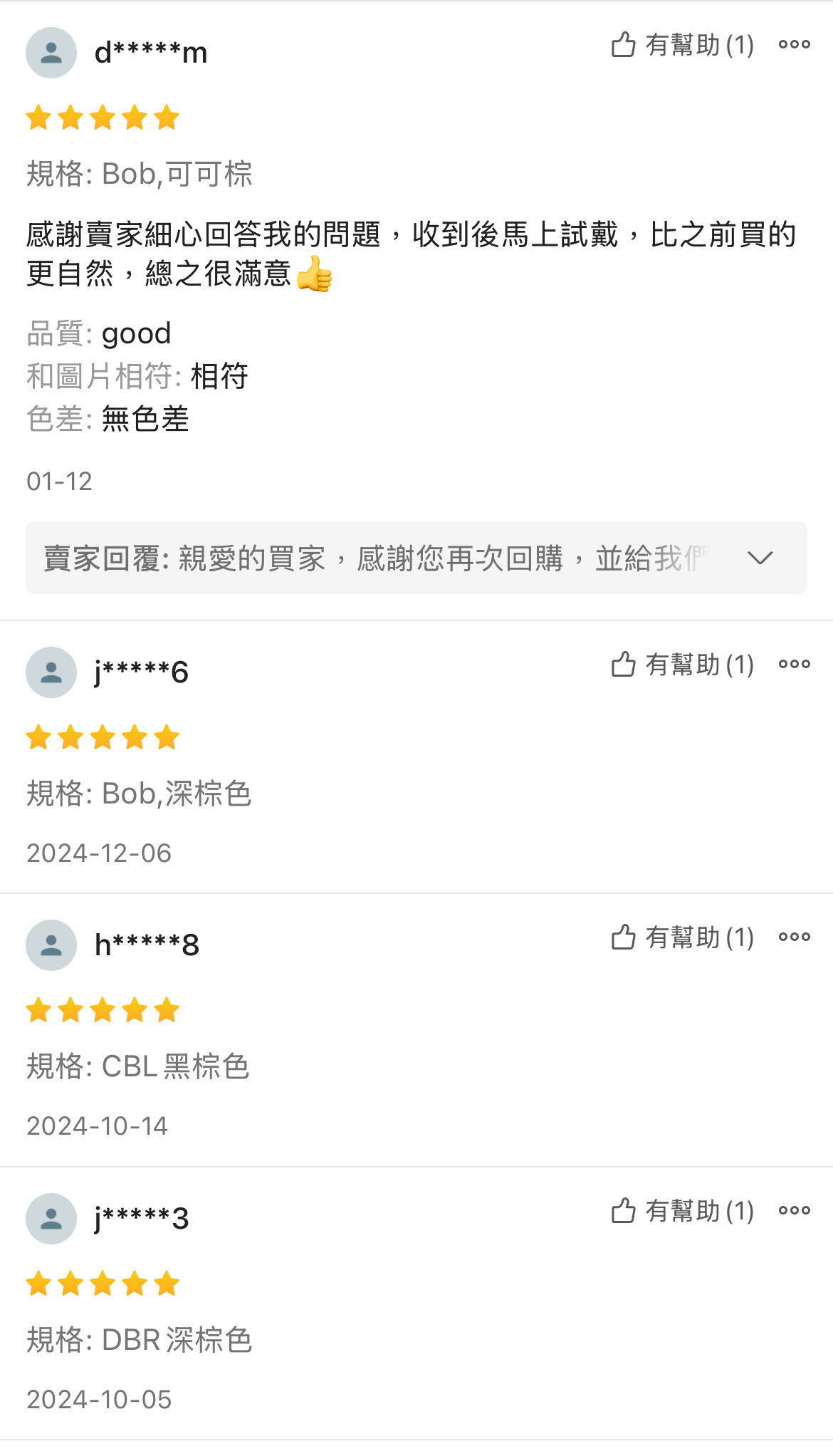Click h*****8's profile avatar
Screen dimensions: 833x1456
[x=50, y=945]
